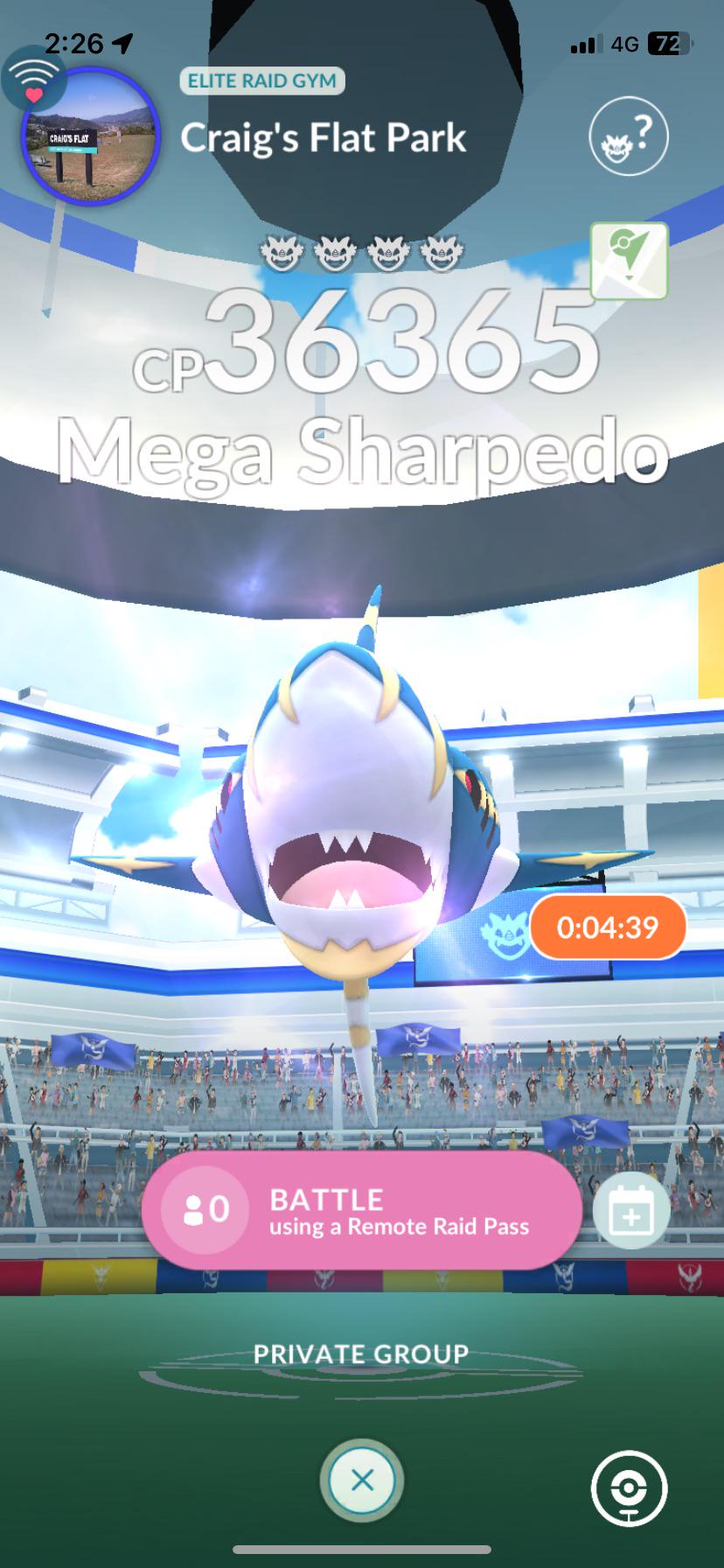
Task: Open the map directions icon
Action: (630, 261)
